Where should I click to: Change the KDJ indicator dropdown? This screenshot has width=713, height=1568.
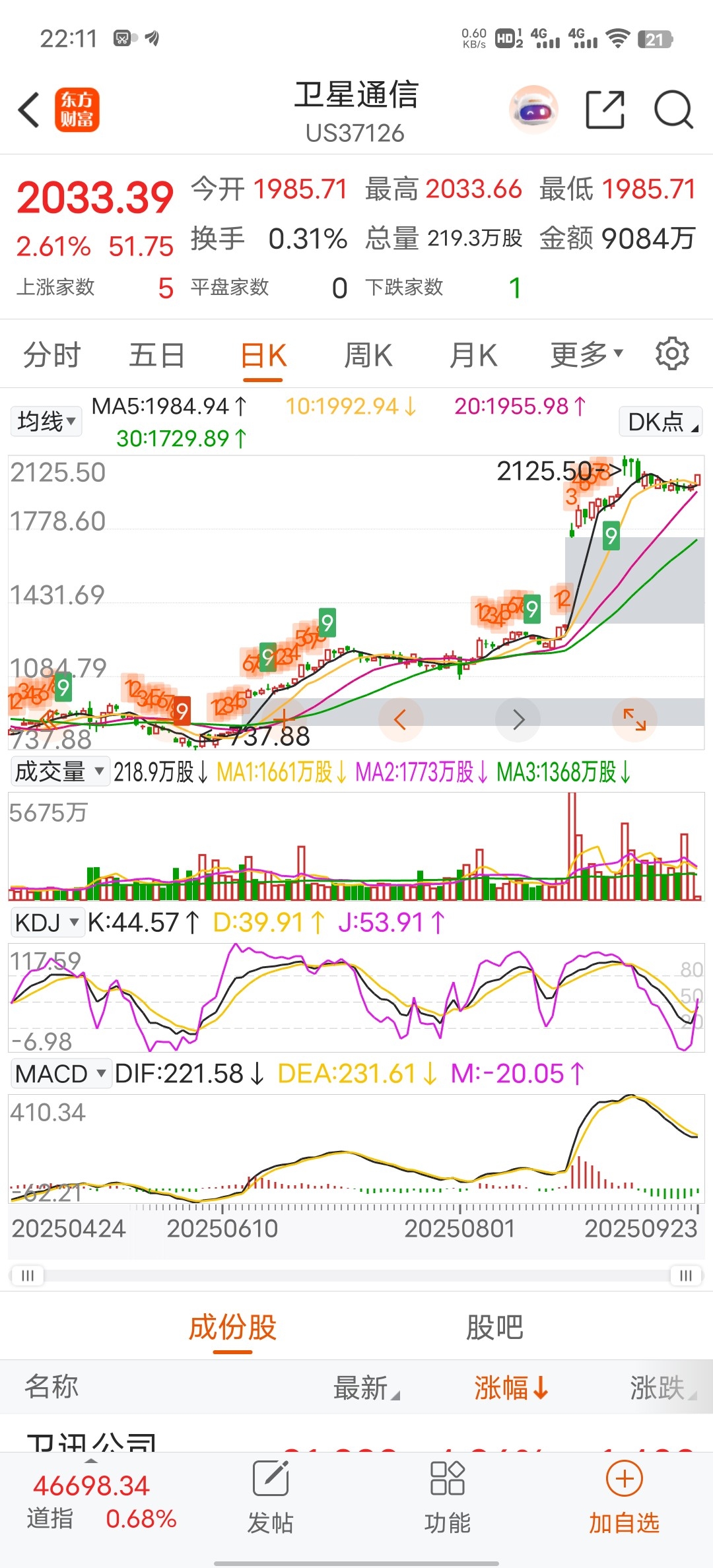(47, 922)
